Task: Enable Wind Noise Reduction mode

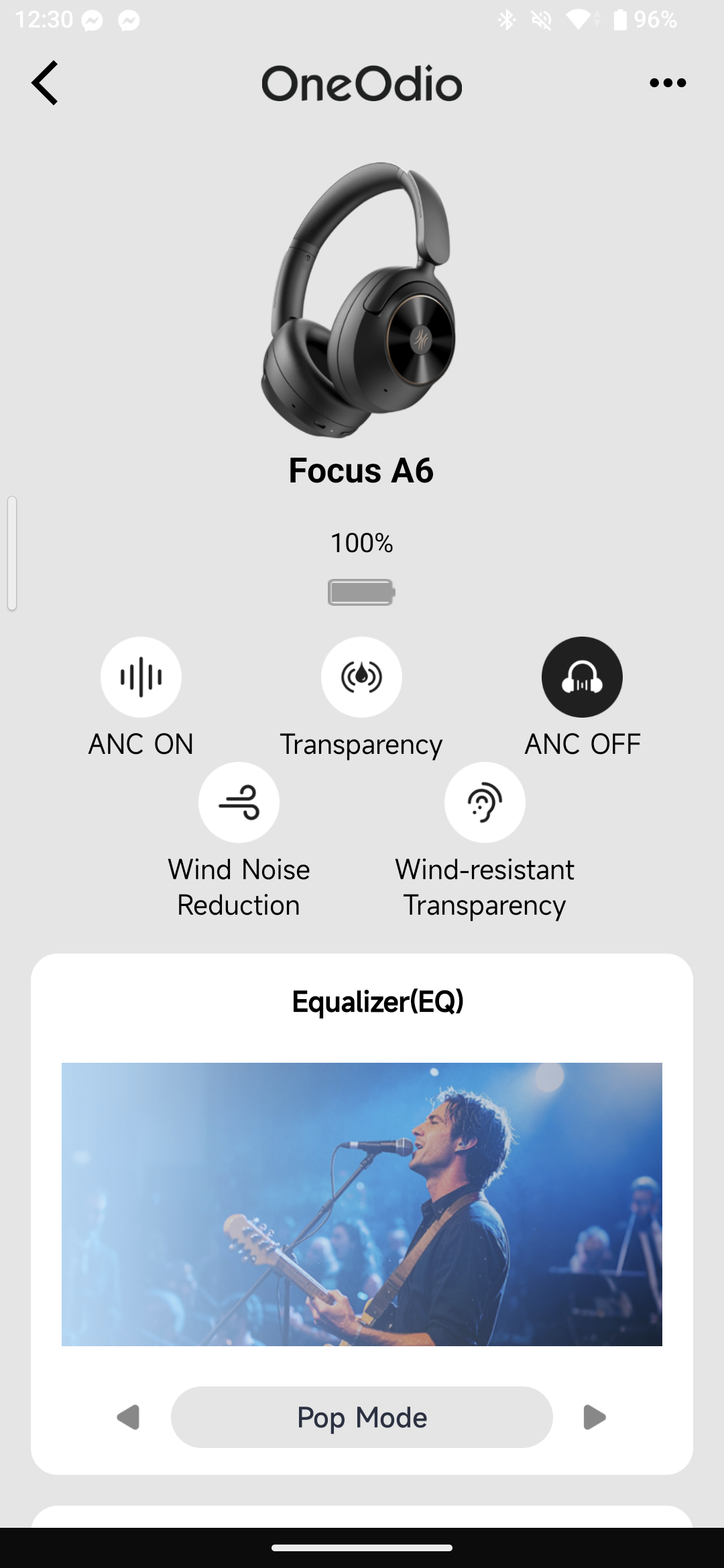Action: point(239,802)
